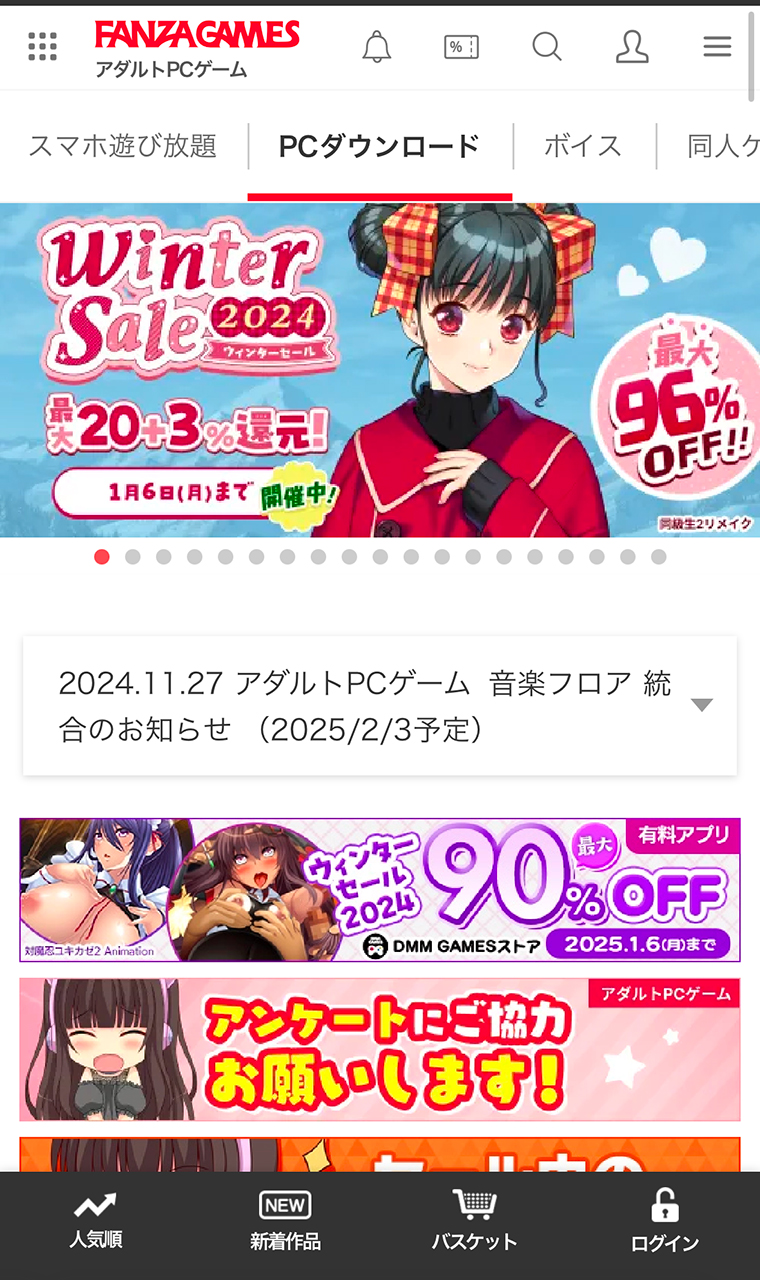View 新着作品 new releases

coord(285,1222)
